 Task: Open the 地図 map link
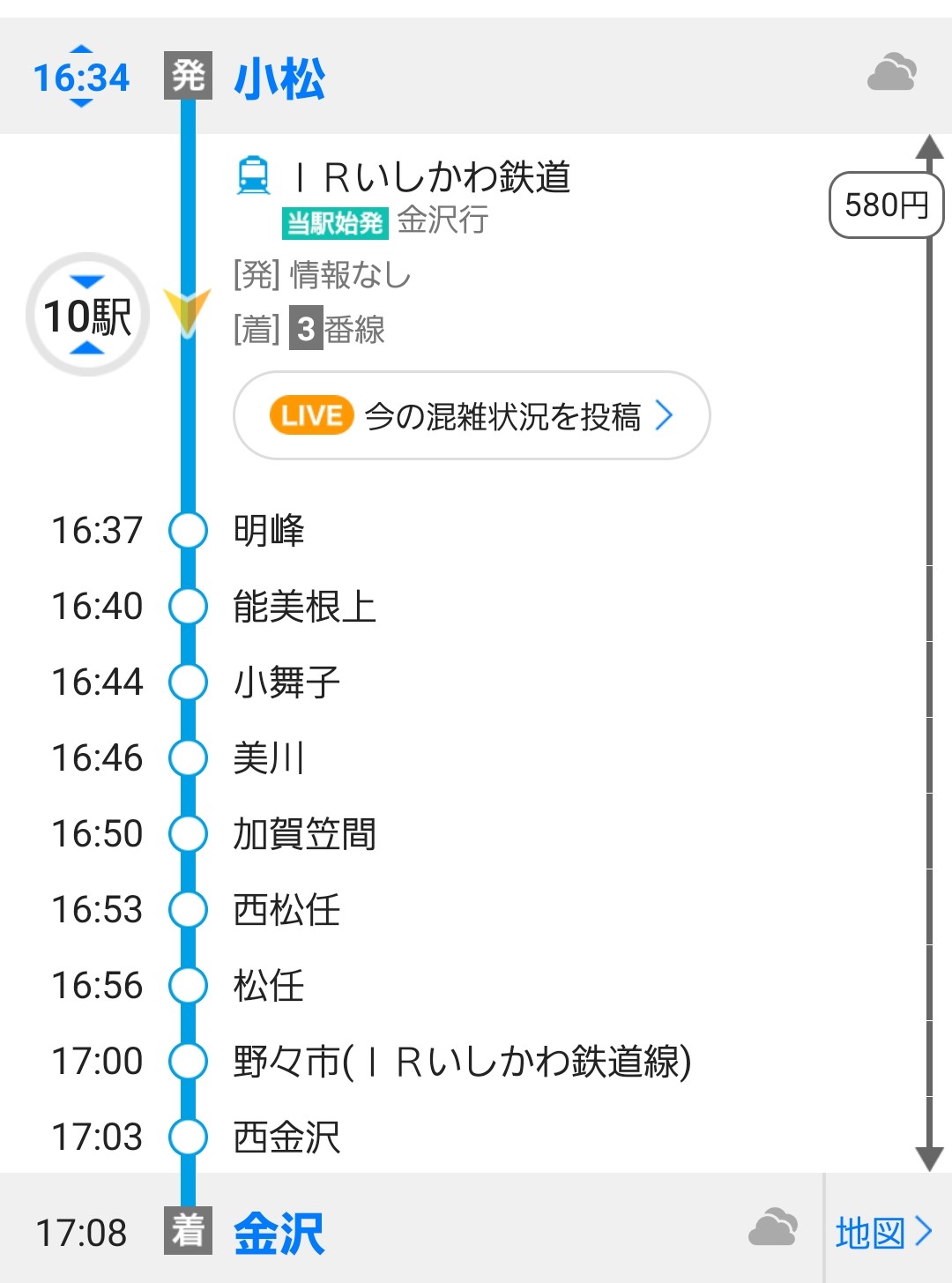coord(883,1232)
